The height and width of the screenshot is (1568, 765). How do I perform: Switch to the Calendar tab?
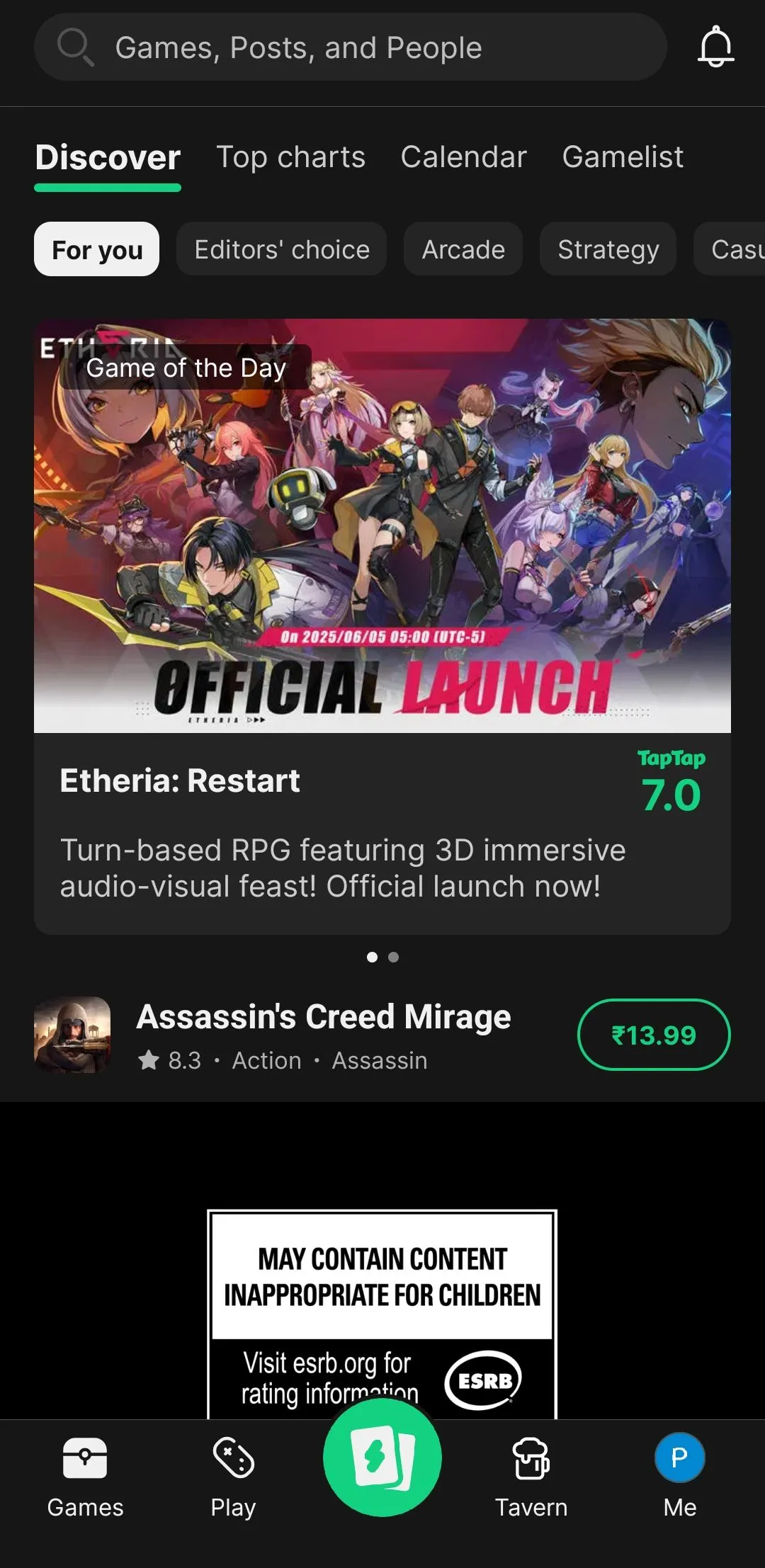(x=463, y=157)
